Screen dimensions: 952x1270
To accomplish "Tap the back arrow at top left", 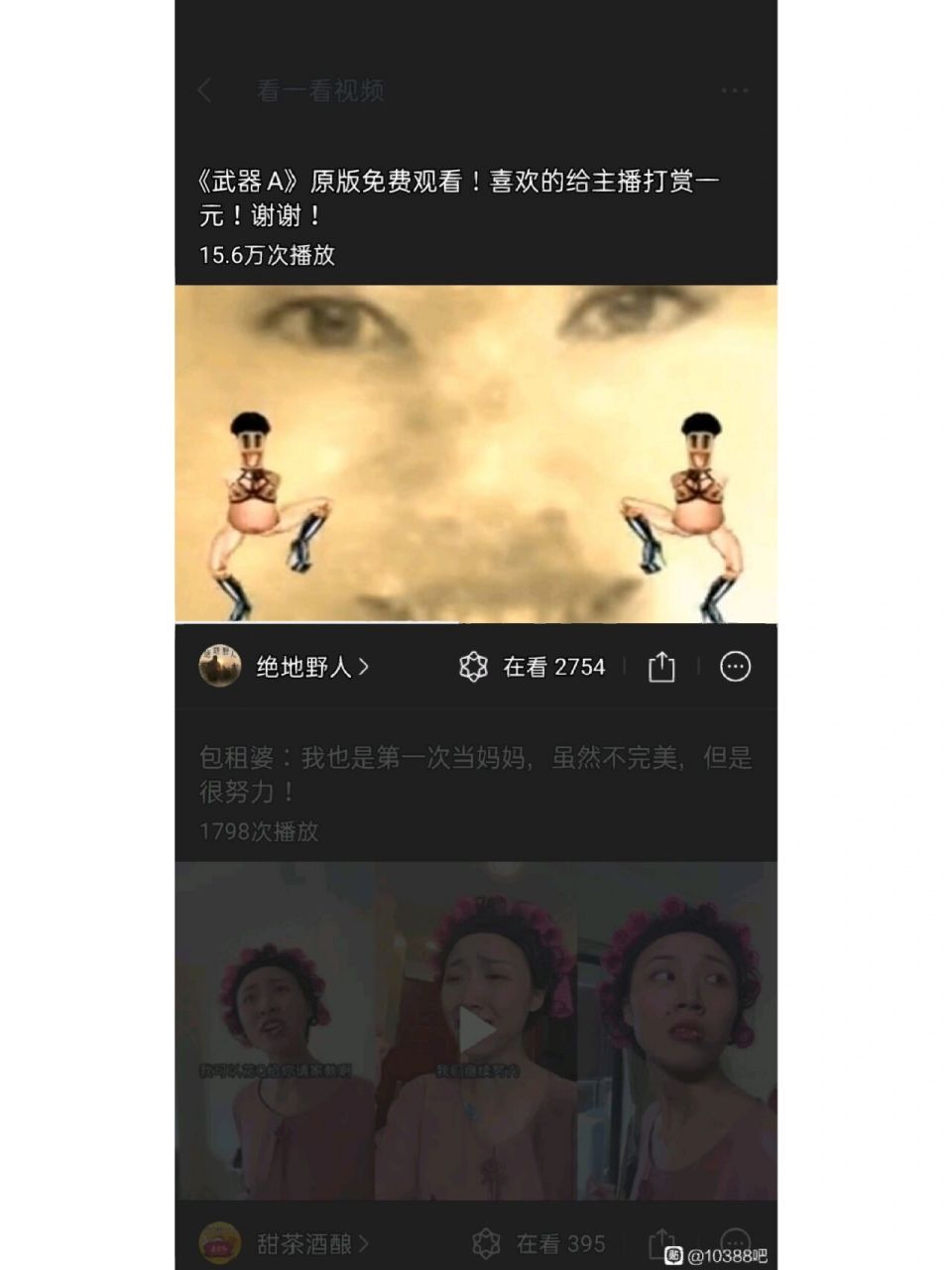I will (x=203, y=89).
